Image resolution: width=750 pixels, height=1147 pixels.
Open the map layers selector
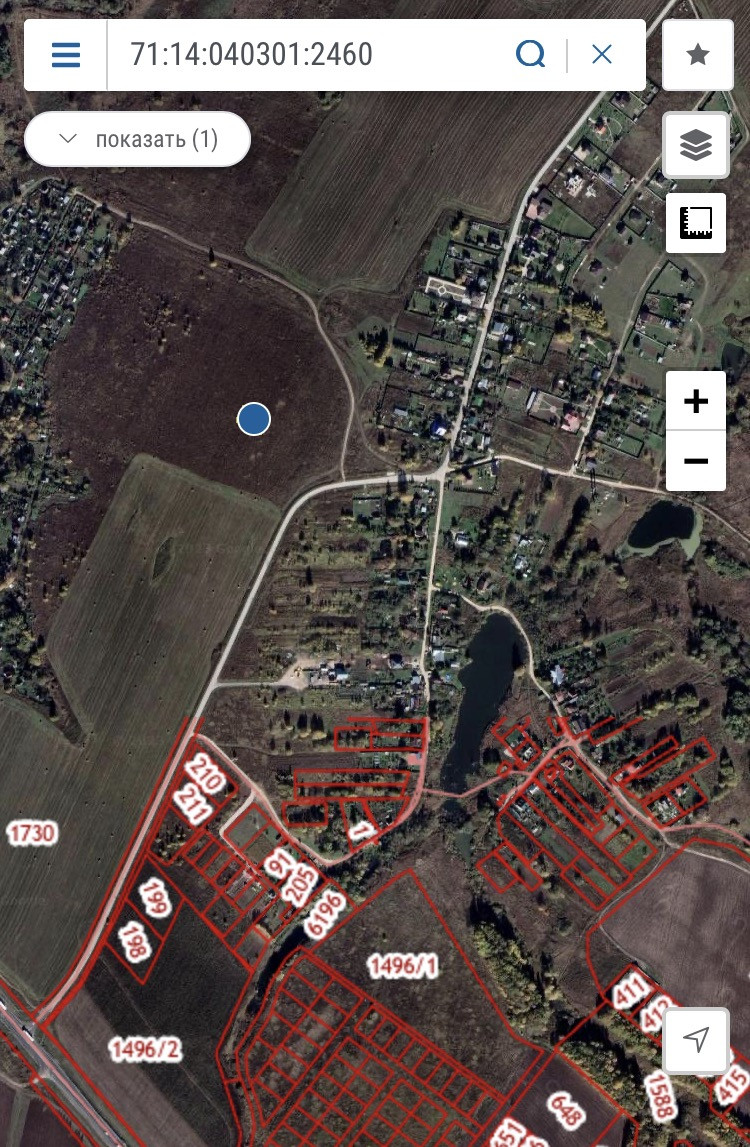[x=696, y=146]
